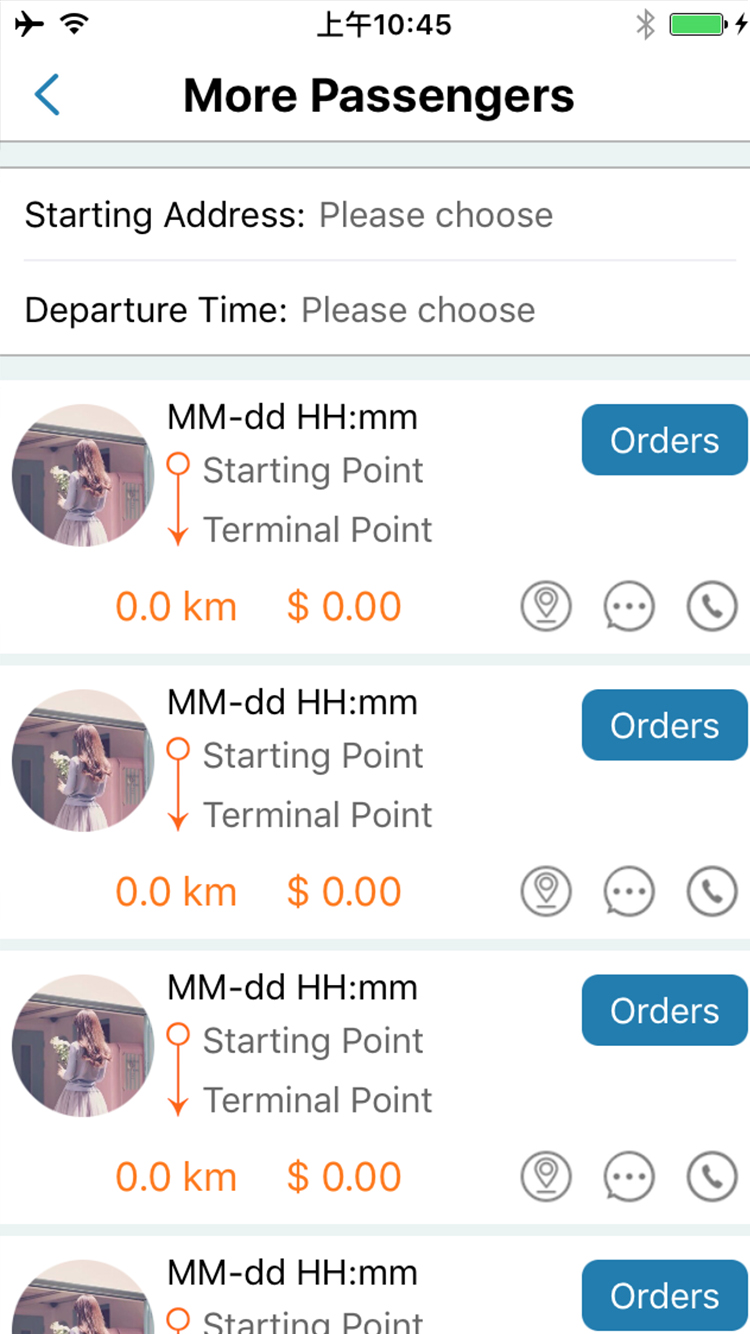Pick a departure time

pos(417,310)
